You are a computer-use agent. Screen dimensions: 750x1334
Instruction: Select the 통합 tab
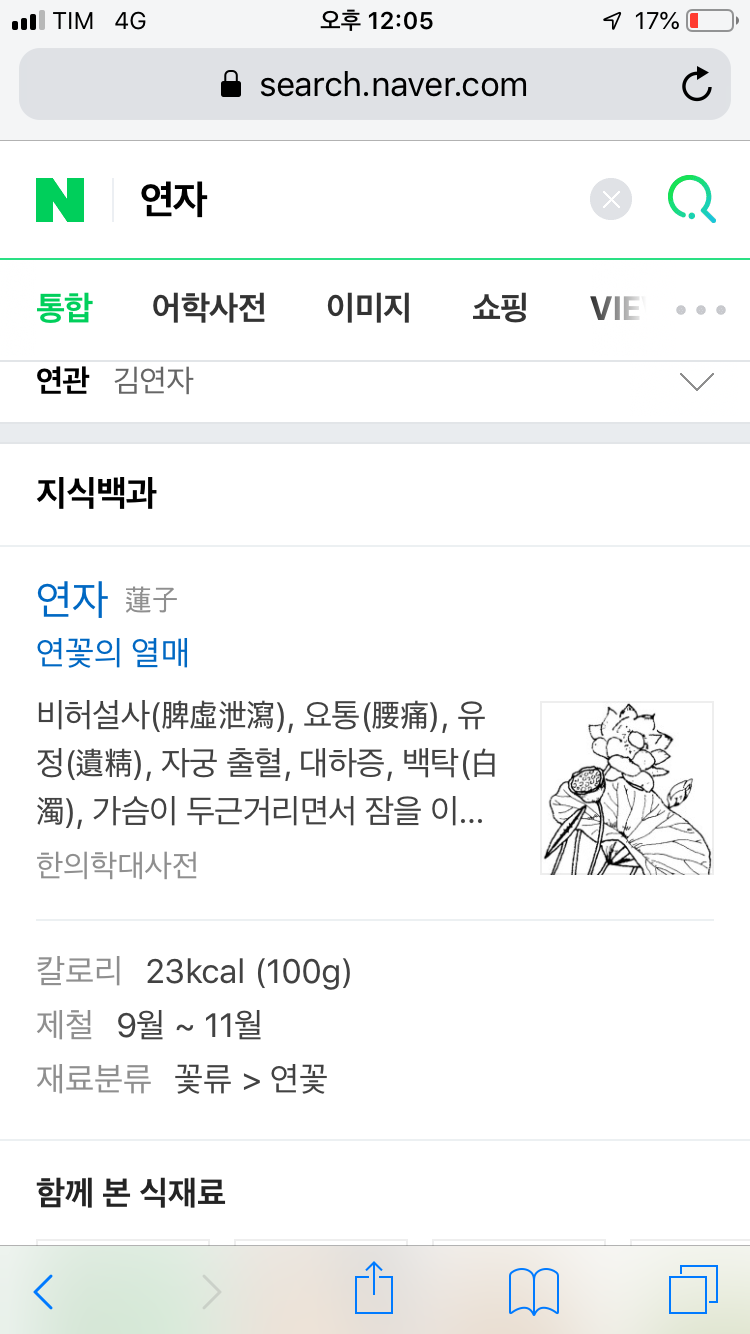tap(64, 308)
